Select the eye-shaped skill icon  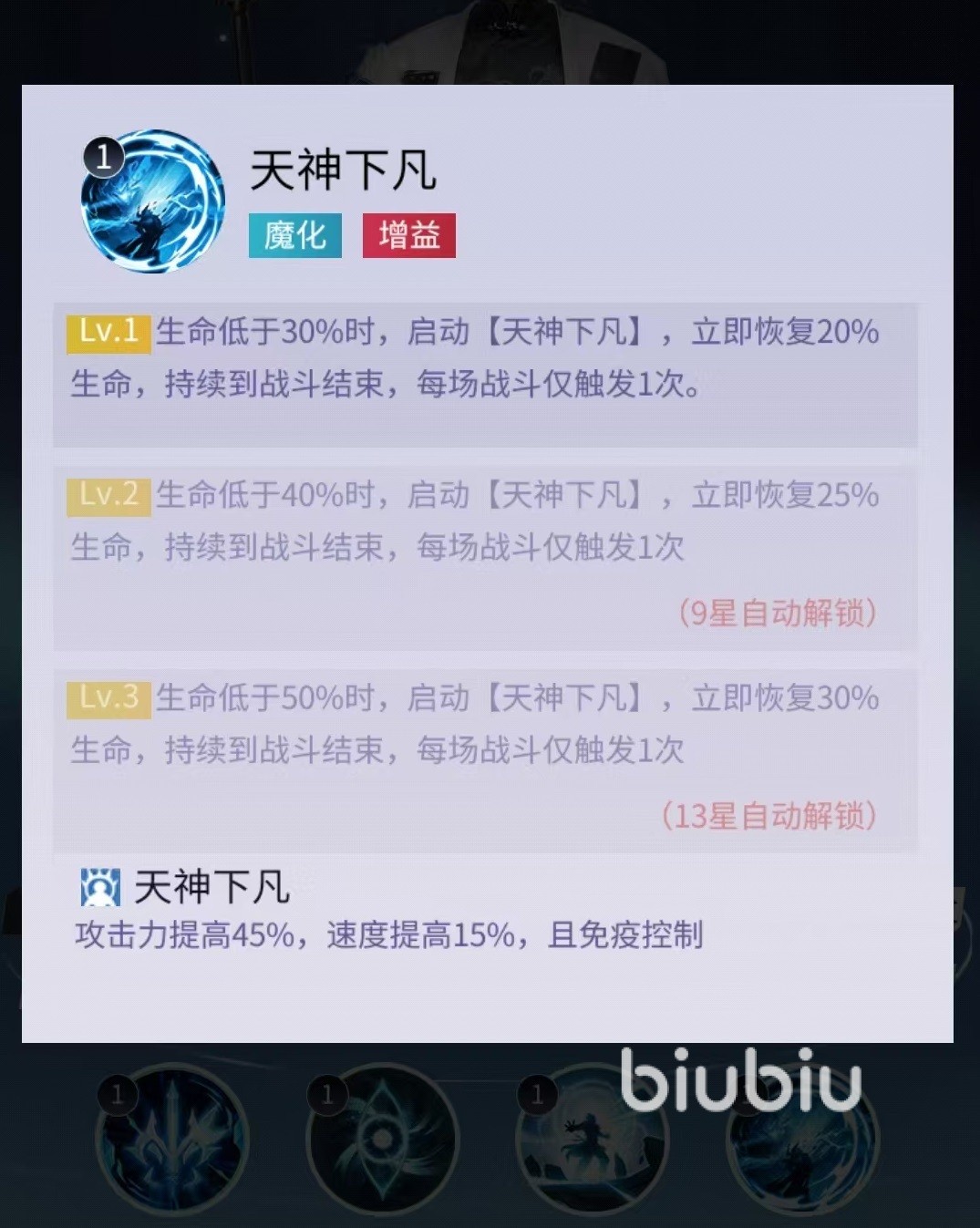coord(381,1140)
